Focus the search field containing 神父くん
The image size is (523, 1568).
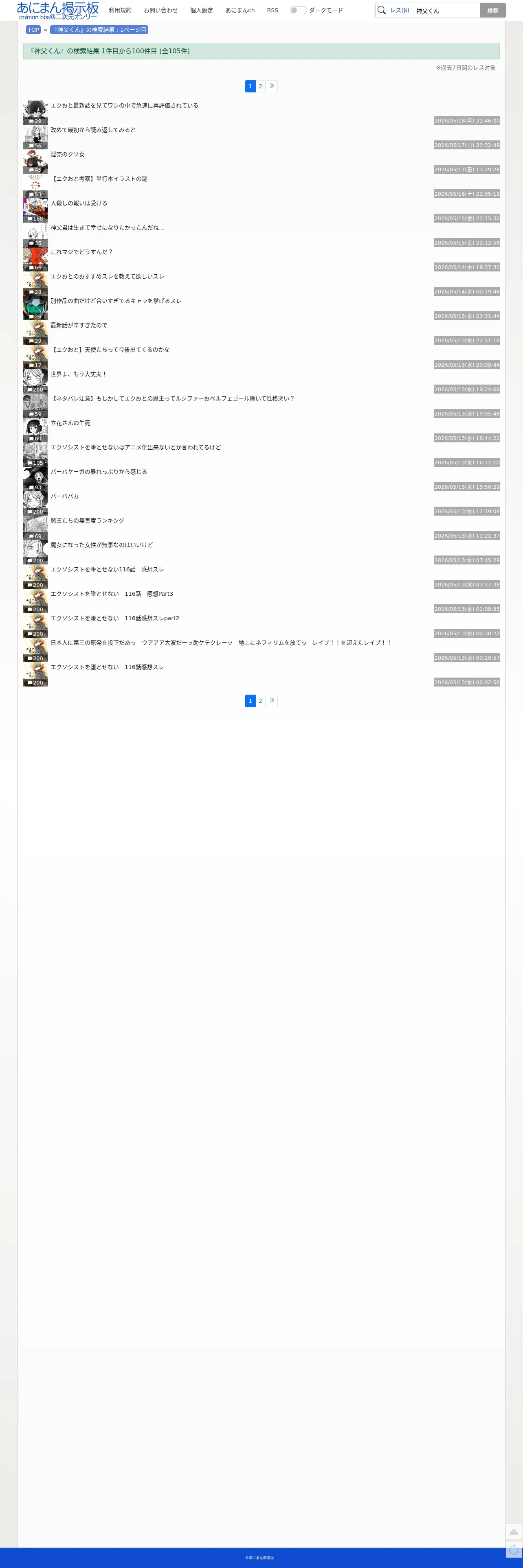446,10
